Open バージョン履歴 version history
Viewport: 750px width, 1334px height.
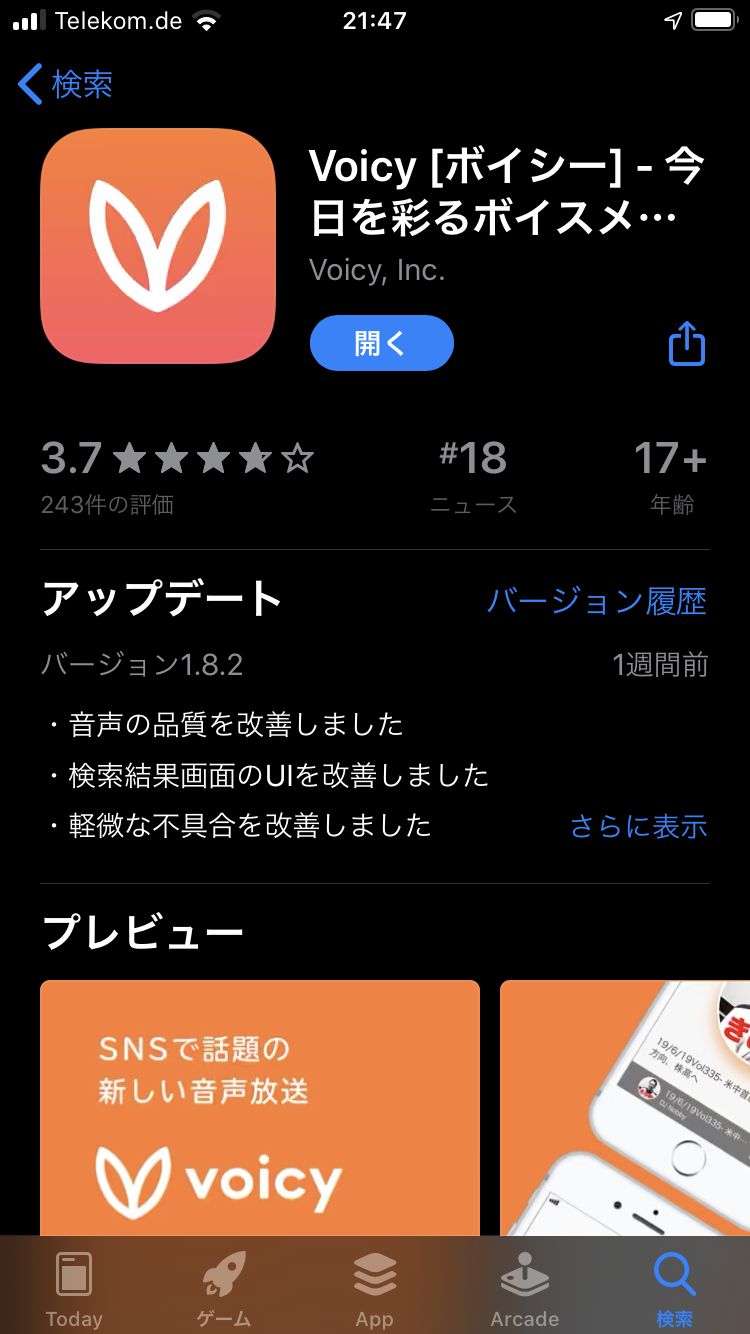coord(596,601)
